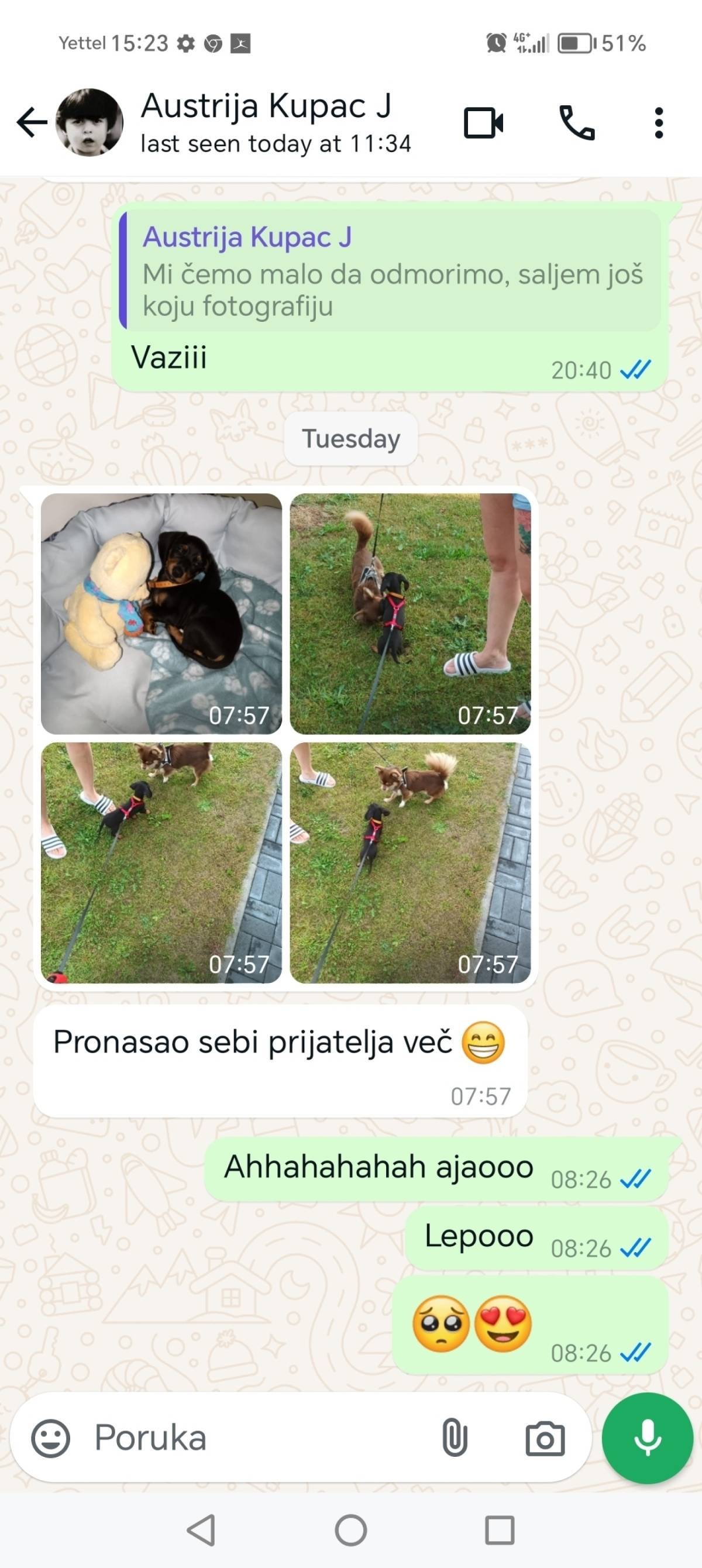Go back to the chat list
The image size is (702, 1568).
(32, 123)
